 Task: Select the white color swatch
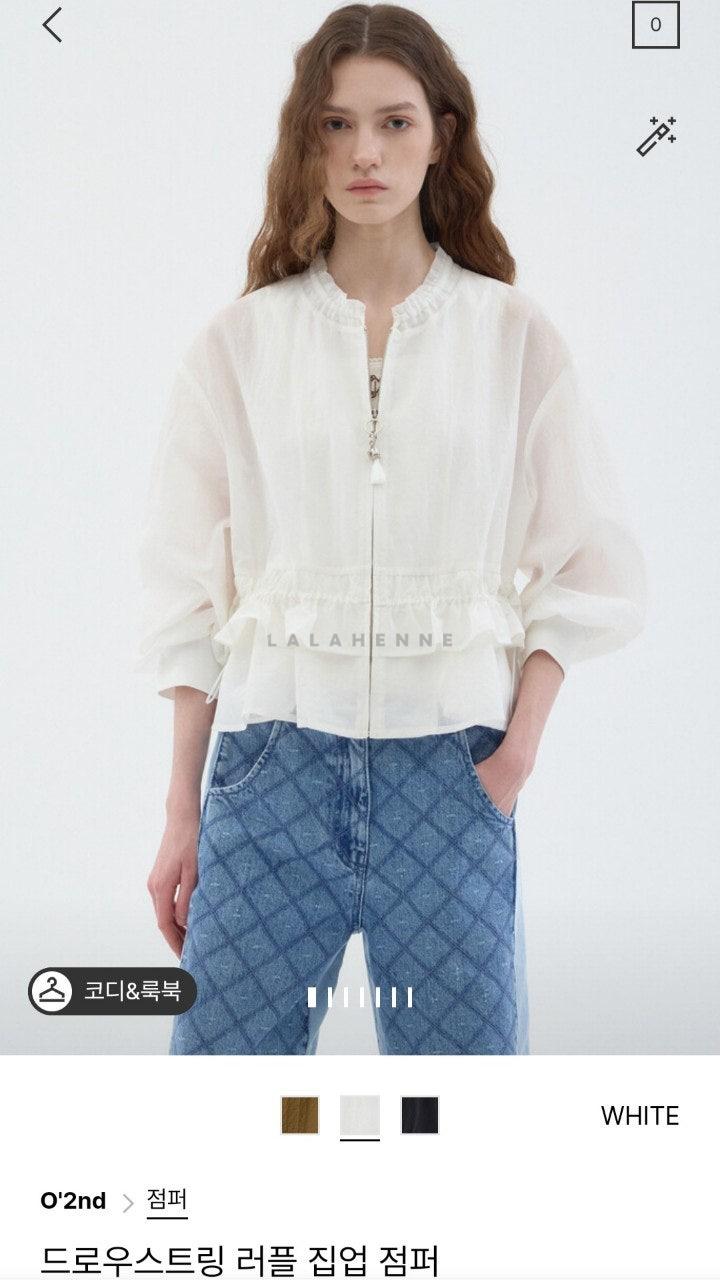point(360,1115)
